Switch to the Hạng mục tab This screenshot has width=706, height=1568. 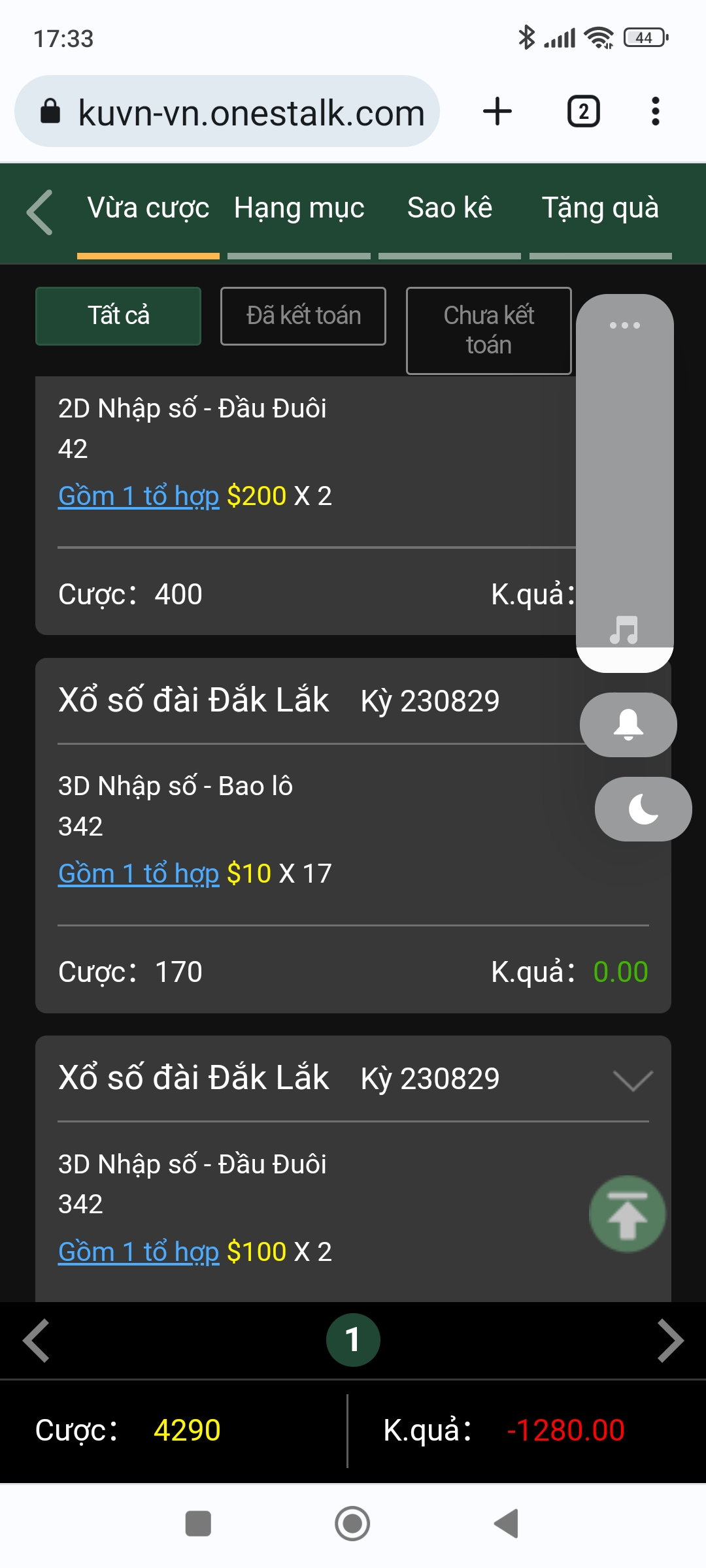[299, 208]
